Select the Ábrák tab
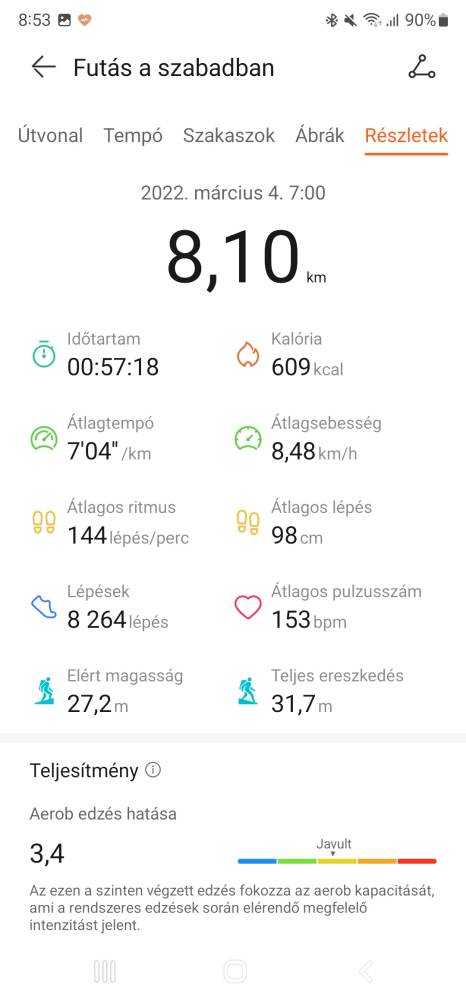This screenshot has height=1000, width=466. (319, 135)
